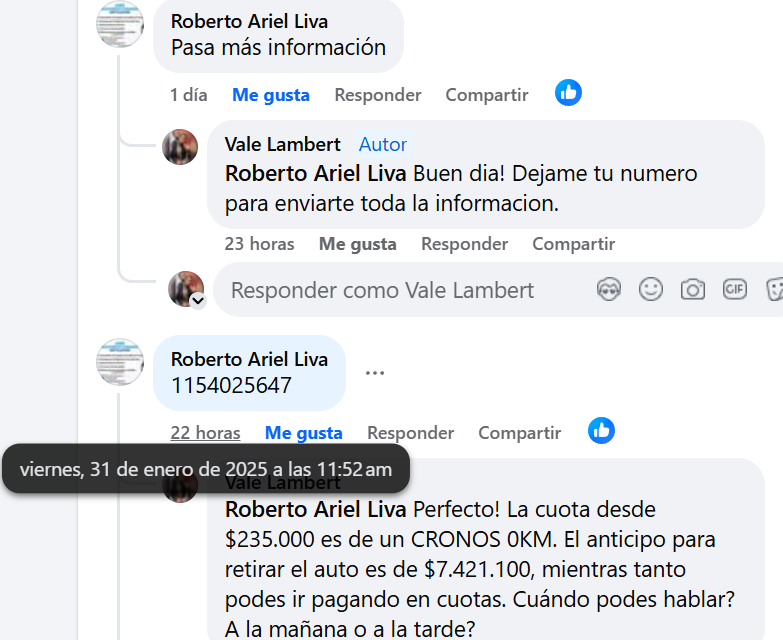Viewport: 783px width, 640px height.
Task: Like Roberto's 1154025647 comment
Action: tap(303, 433)
